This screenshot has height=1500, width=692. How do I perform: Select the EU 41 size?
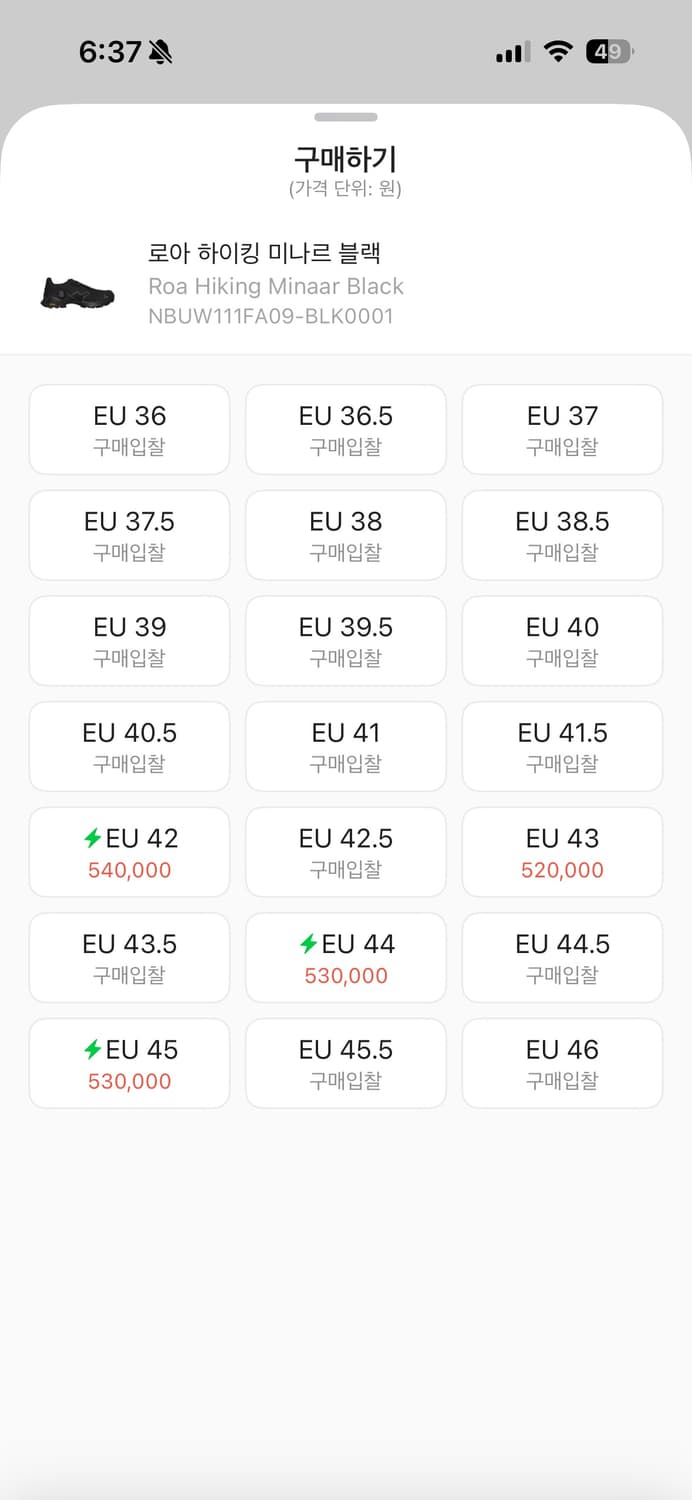tap(346, 747)
